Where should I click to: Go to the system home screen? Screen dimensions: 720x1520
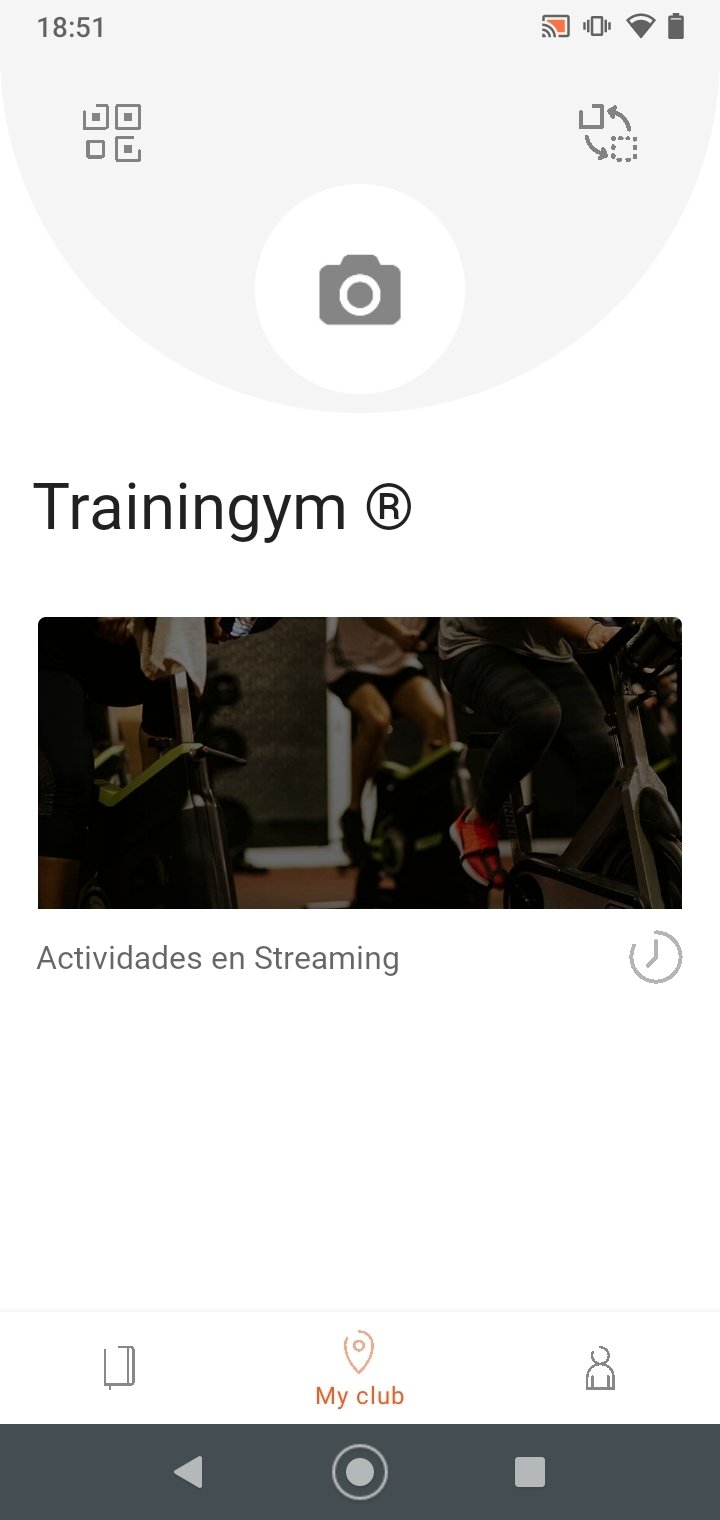(360, 1472)
